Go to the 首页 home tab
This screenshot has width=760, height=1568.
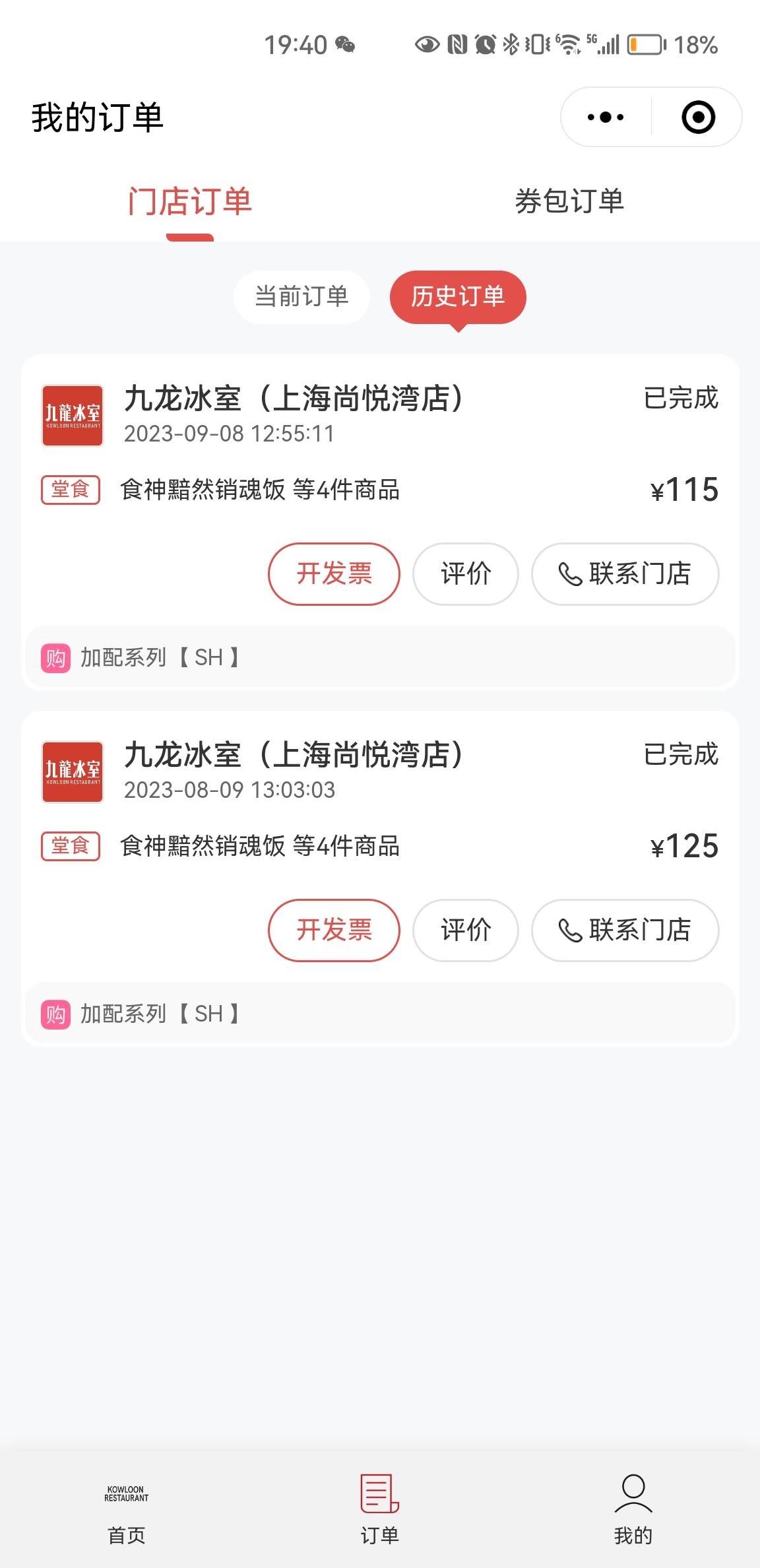[127, 1509]
